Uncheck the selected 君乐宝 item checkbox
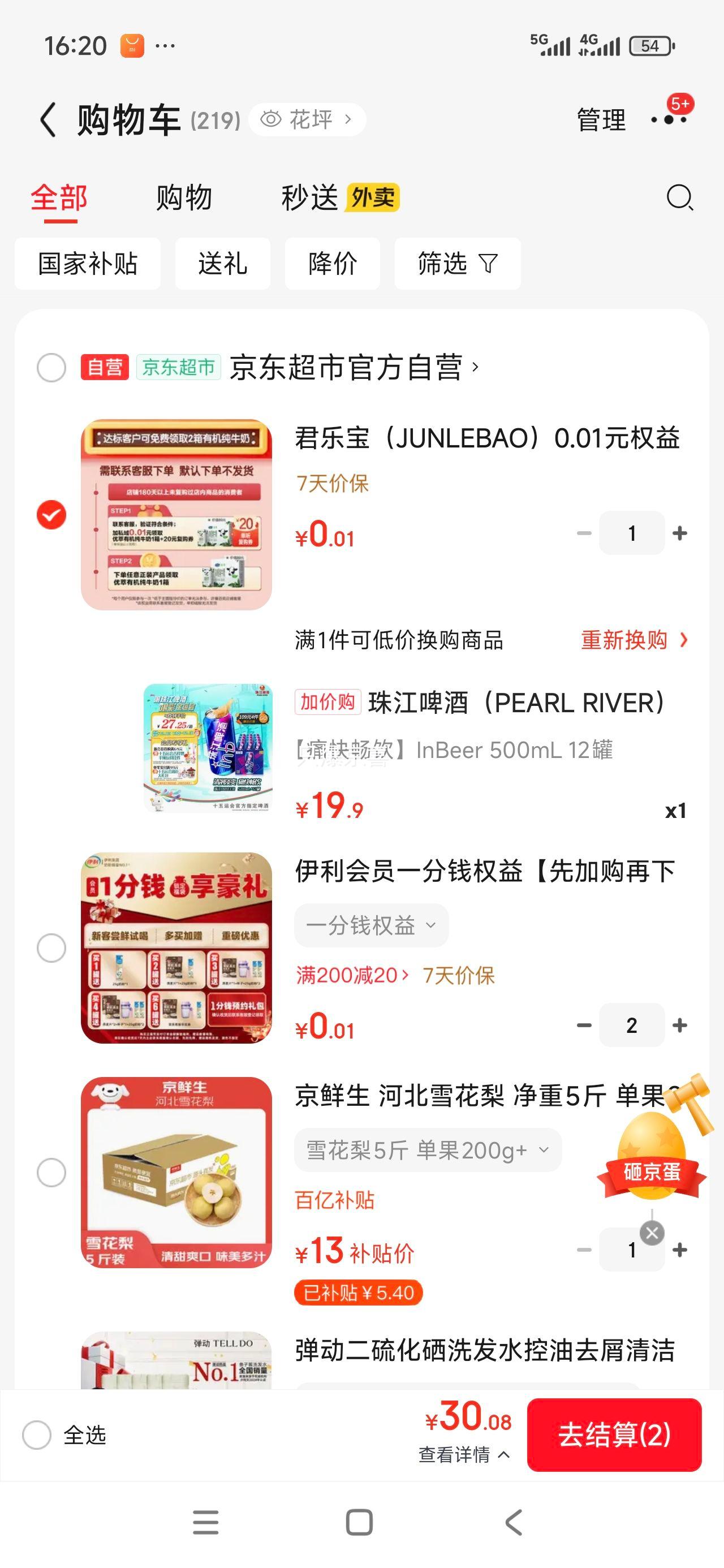The height and width of the screenshot is (1568, 724). [x=52, y=514]
